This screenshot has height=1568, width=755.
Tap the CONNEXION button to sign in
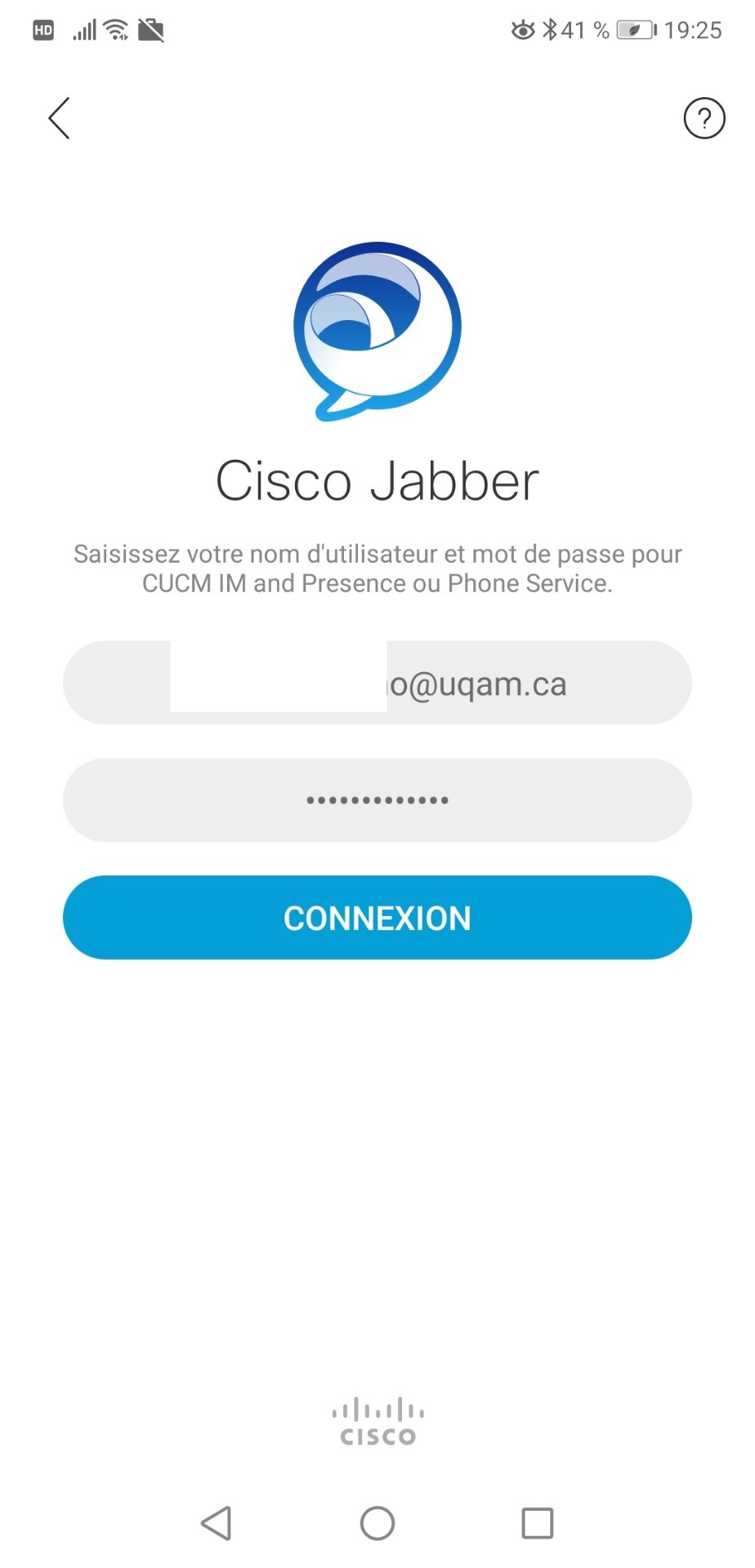click(x=377, y=918)
